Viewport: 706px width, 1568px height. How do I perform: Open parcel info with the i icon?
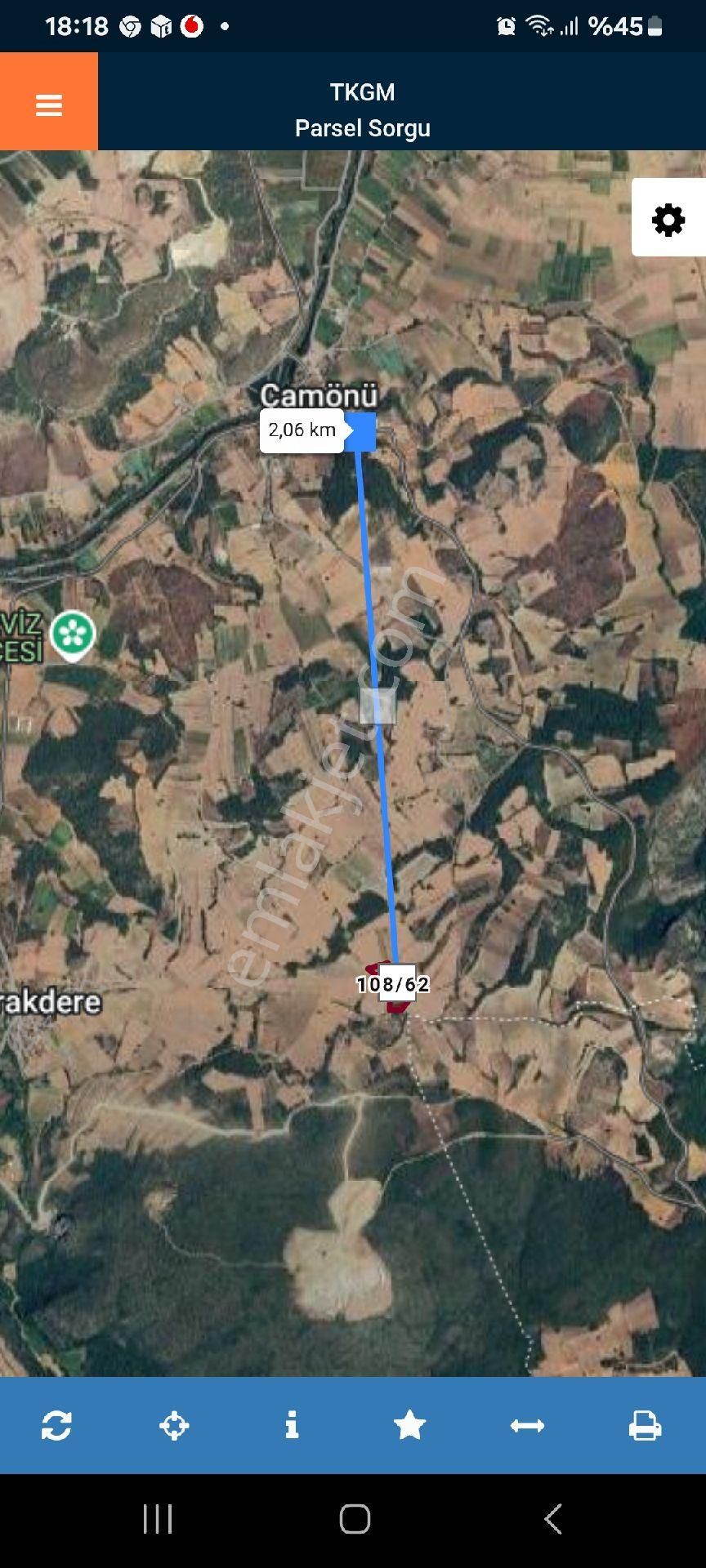coord(293,1427)
